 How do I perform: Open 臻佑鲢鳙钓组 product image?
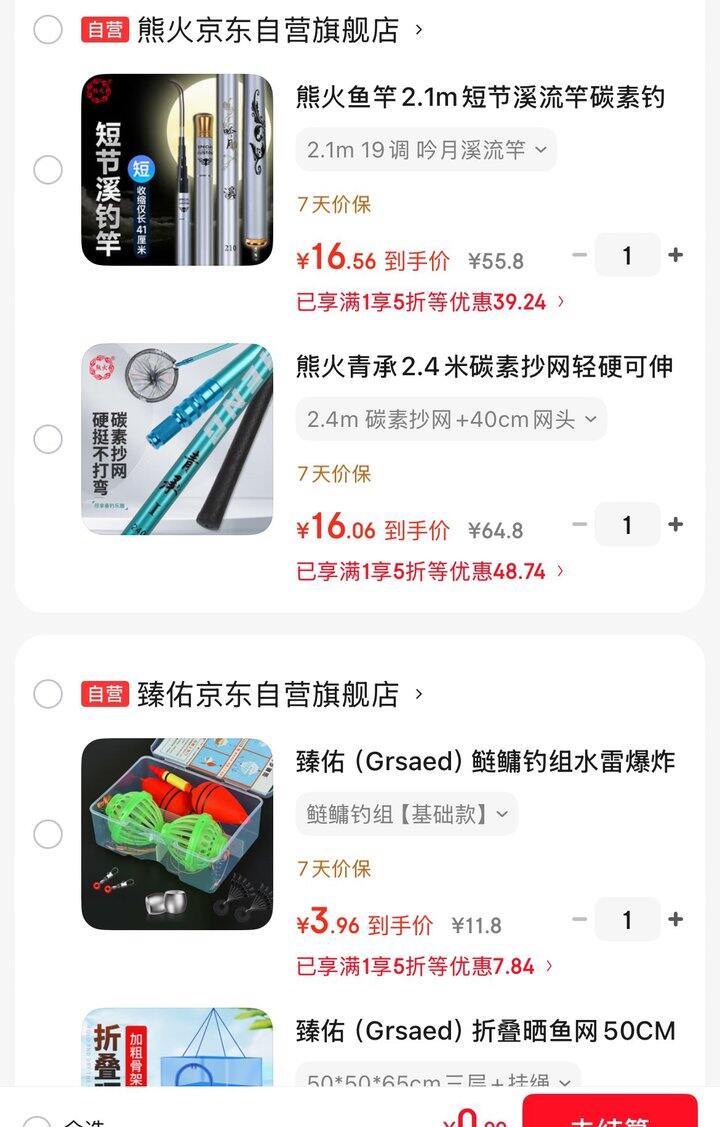pyautogui.click(x=177, y=834)
